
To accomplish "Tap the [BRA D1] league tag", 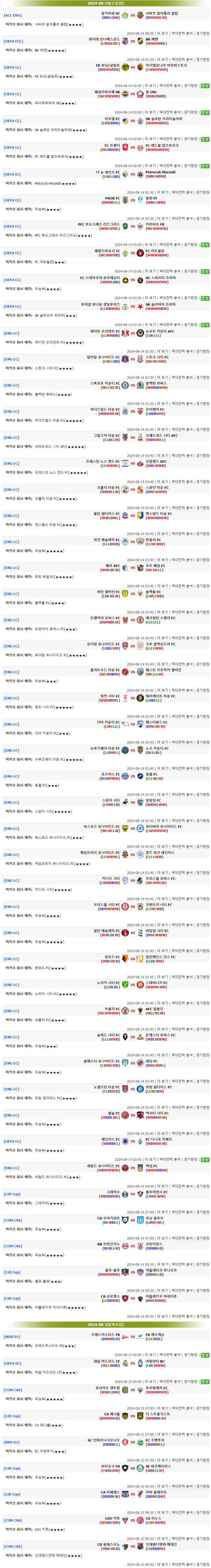I will tap(12, 1442).
